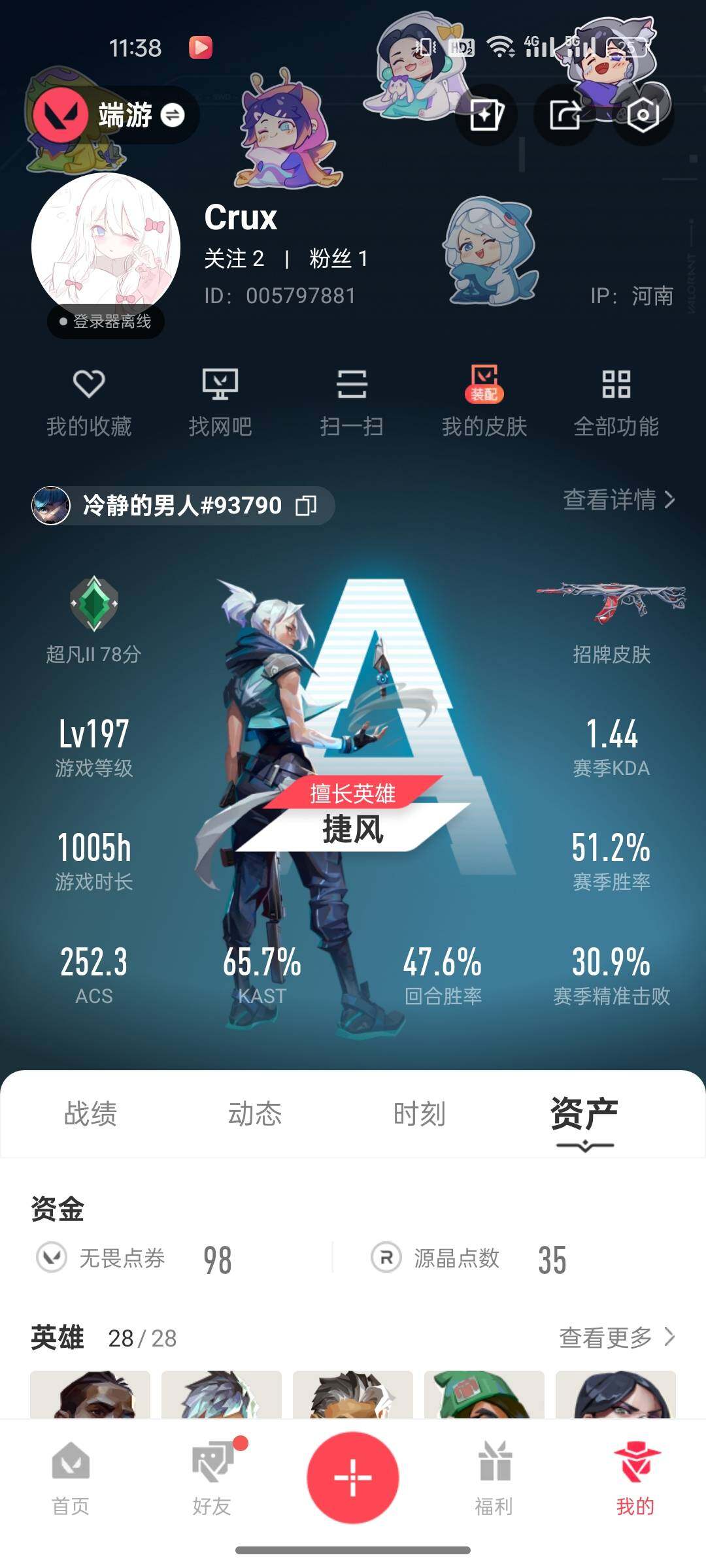Switch to the 时刻 tab
Screen dimensions: 706x1568
419,1114
